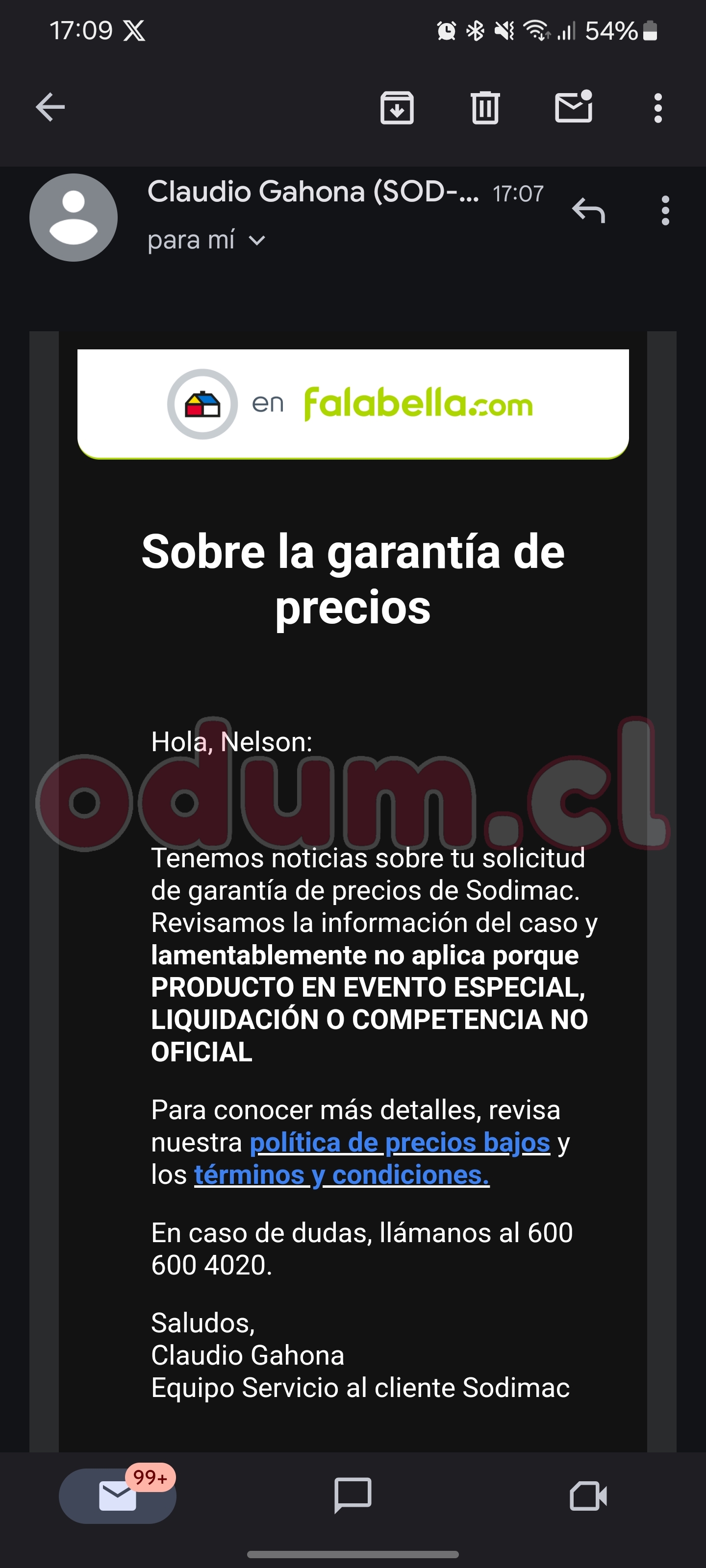
Task: Open the 'términos y condiciones' link
Action: pos(341,1175)
